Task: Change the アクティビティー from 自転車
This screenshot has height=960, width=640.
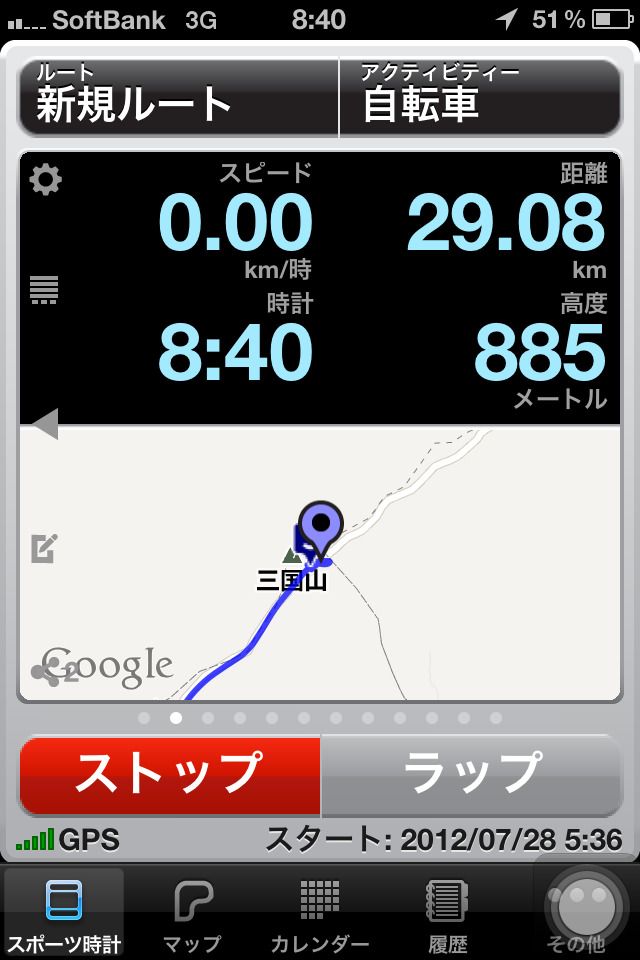Action: click(478, 97)
